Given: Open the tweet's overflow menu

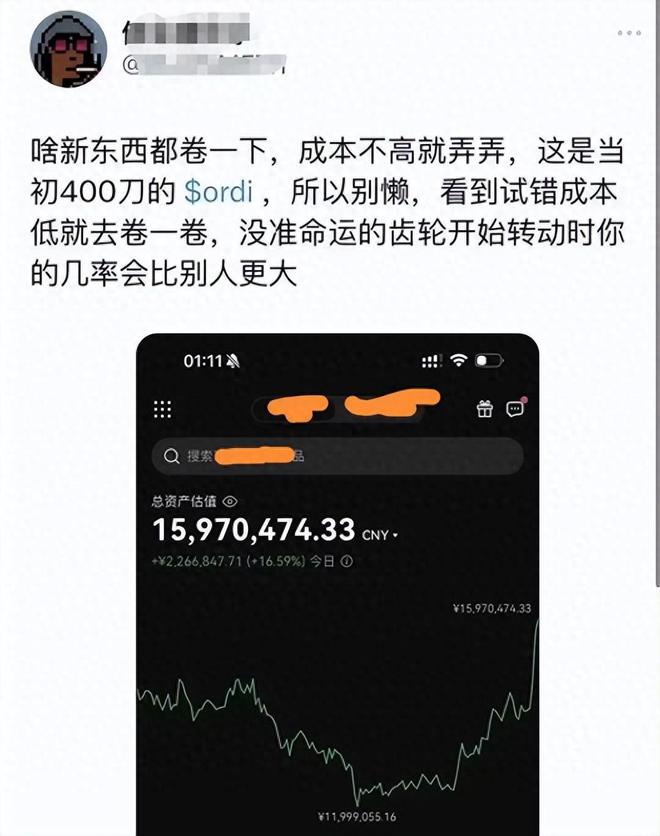Looking at the screenshot, I should tap(629, 33).
